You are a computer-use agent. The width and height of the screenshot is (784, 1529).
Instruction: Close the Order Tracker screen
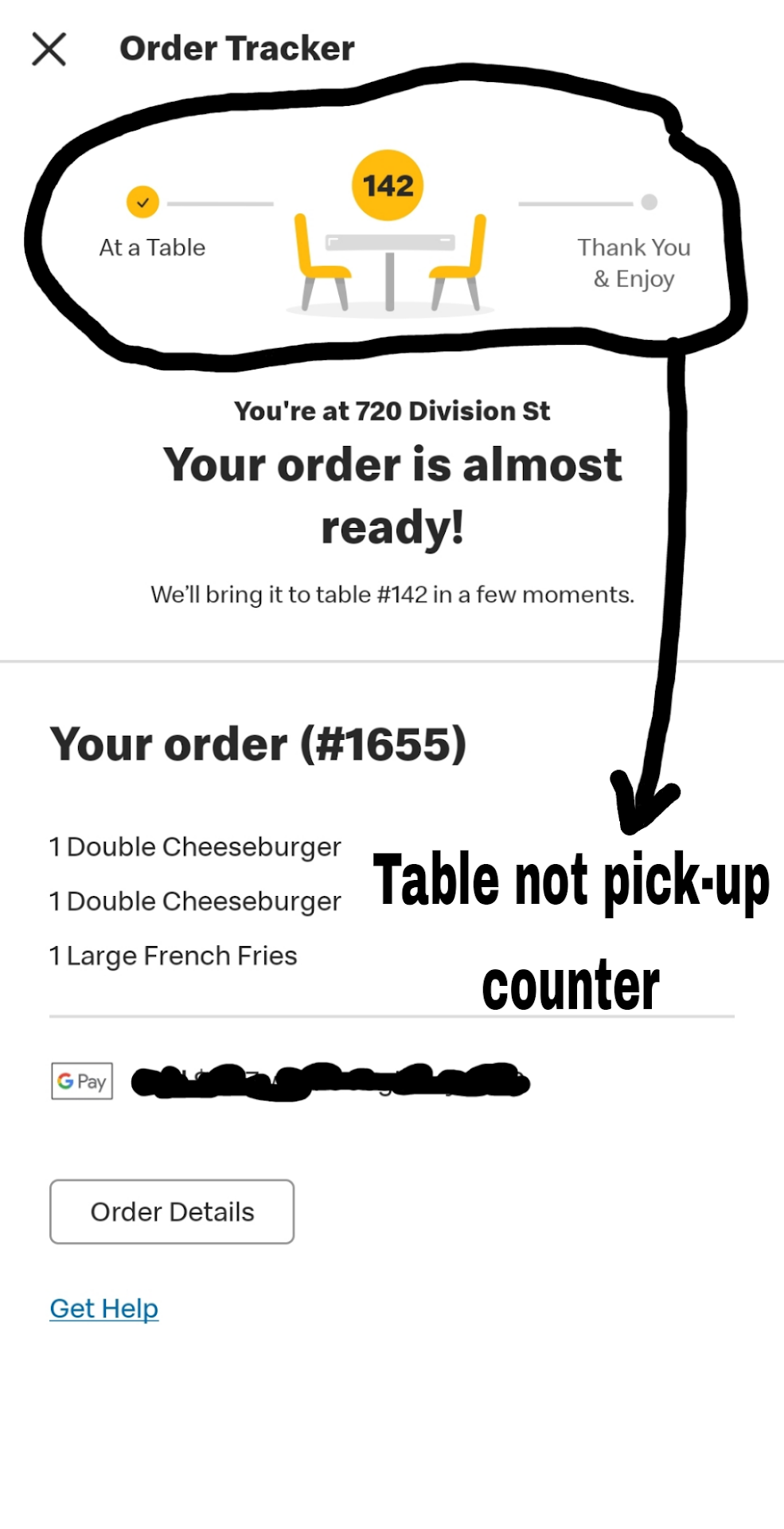[x=49, y=49]
